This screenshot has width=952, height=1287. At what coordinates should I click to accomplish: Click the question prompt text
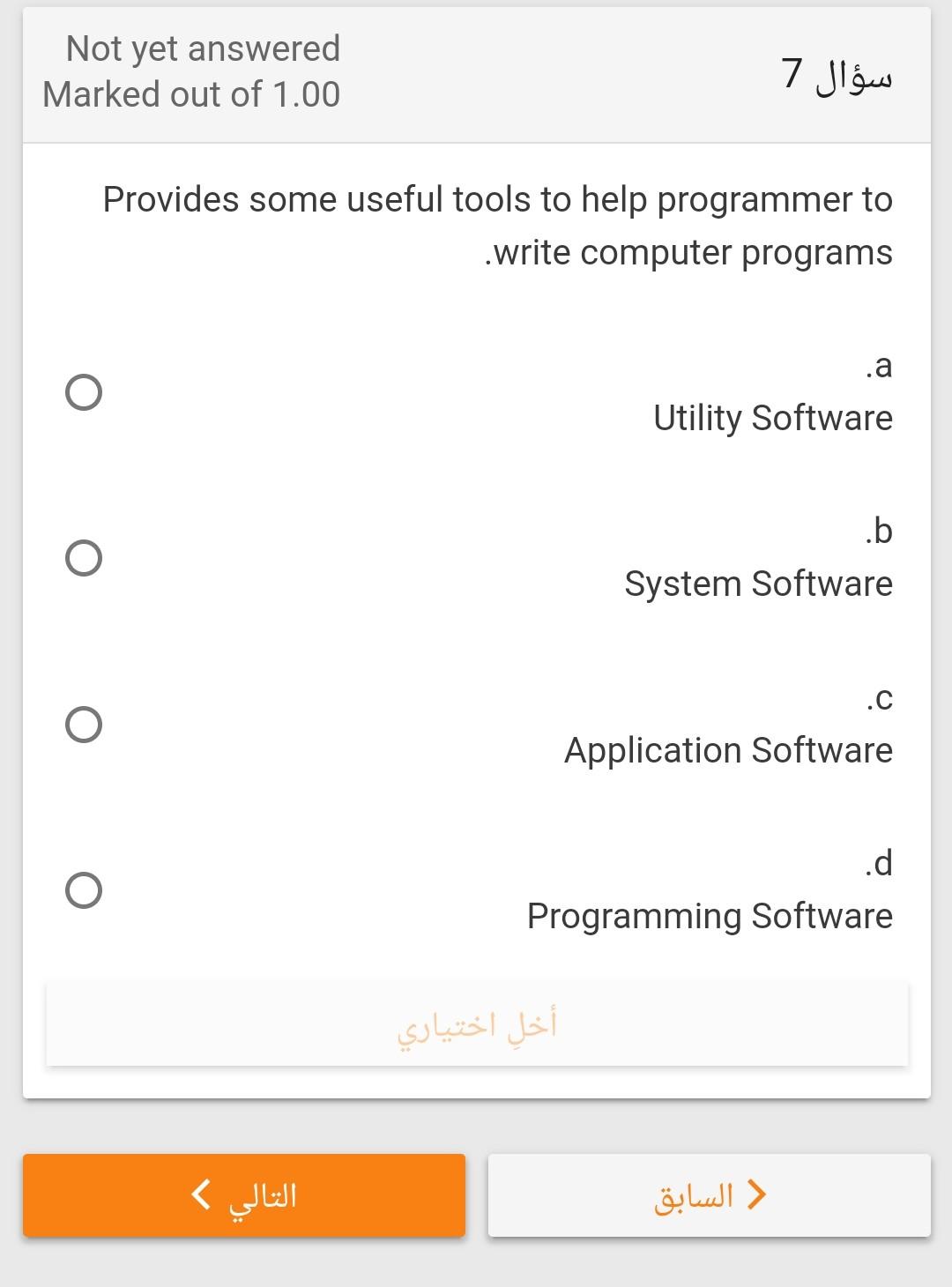[x=496, y=225]
